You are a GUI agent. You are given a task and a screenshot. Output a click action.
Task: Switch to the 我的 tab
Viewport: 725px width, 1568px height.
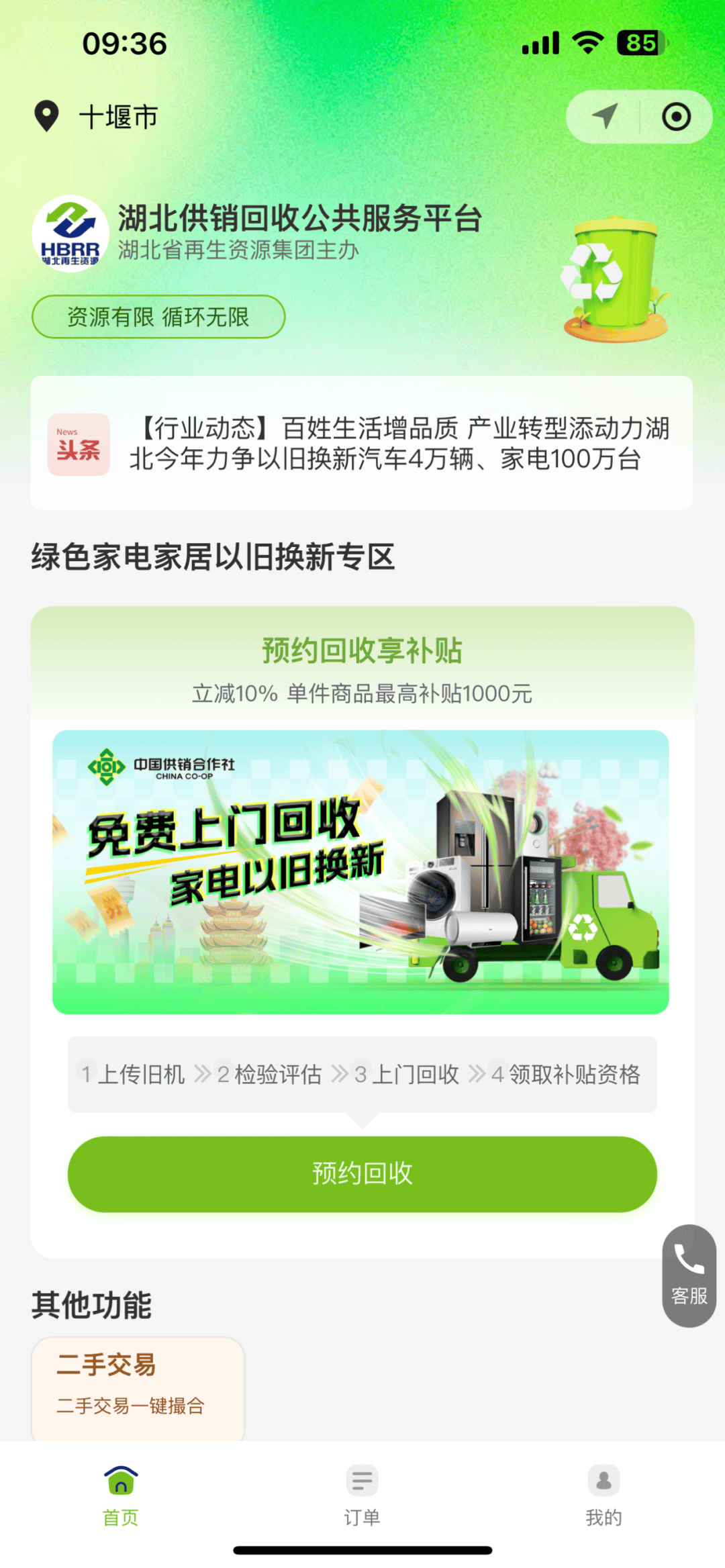tap(603, 1496)
